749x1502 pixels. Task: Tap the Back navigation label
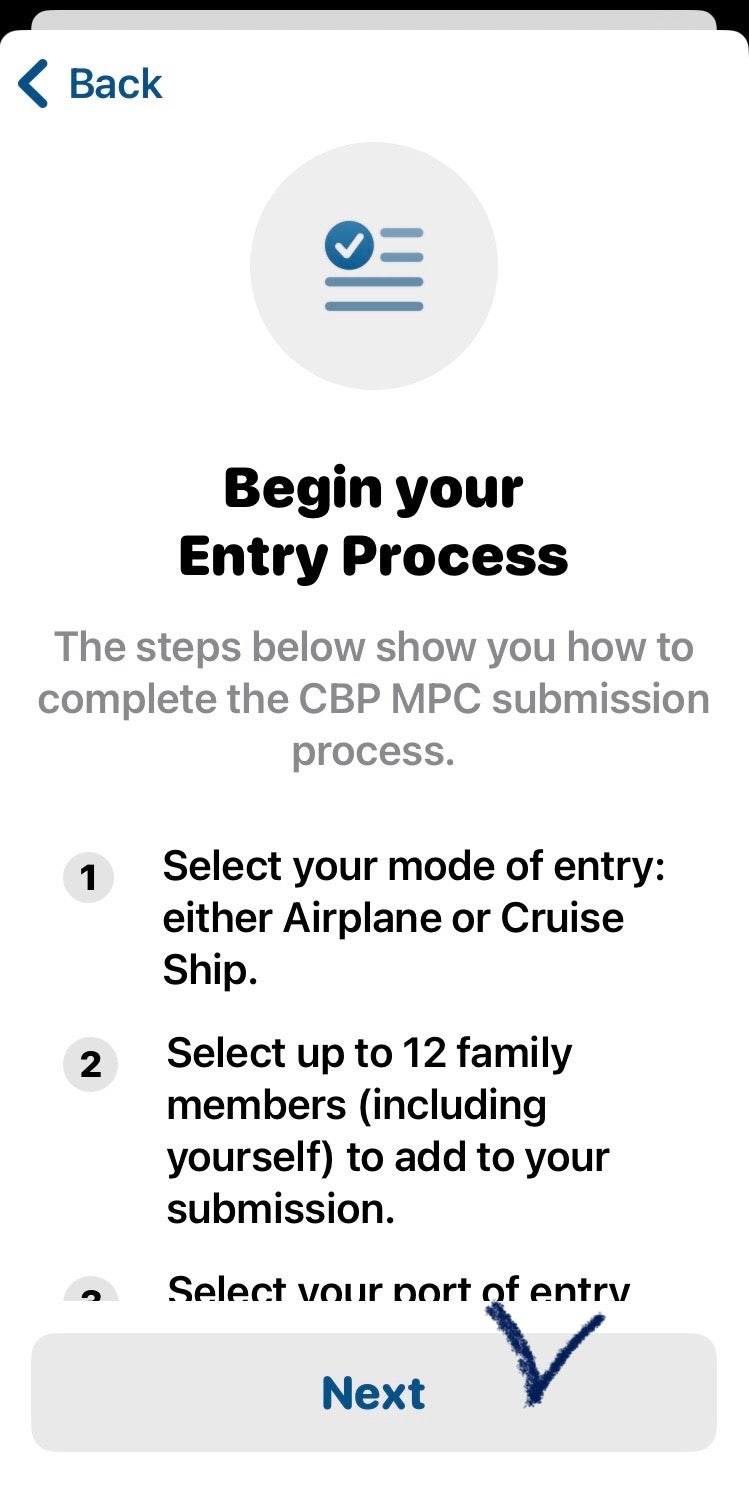click(x=113, y=83)
